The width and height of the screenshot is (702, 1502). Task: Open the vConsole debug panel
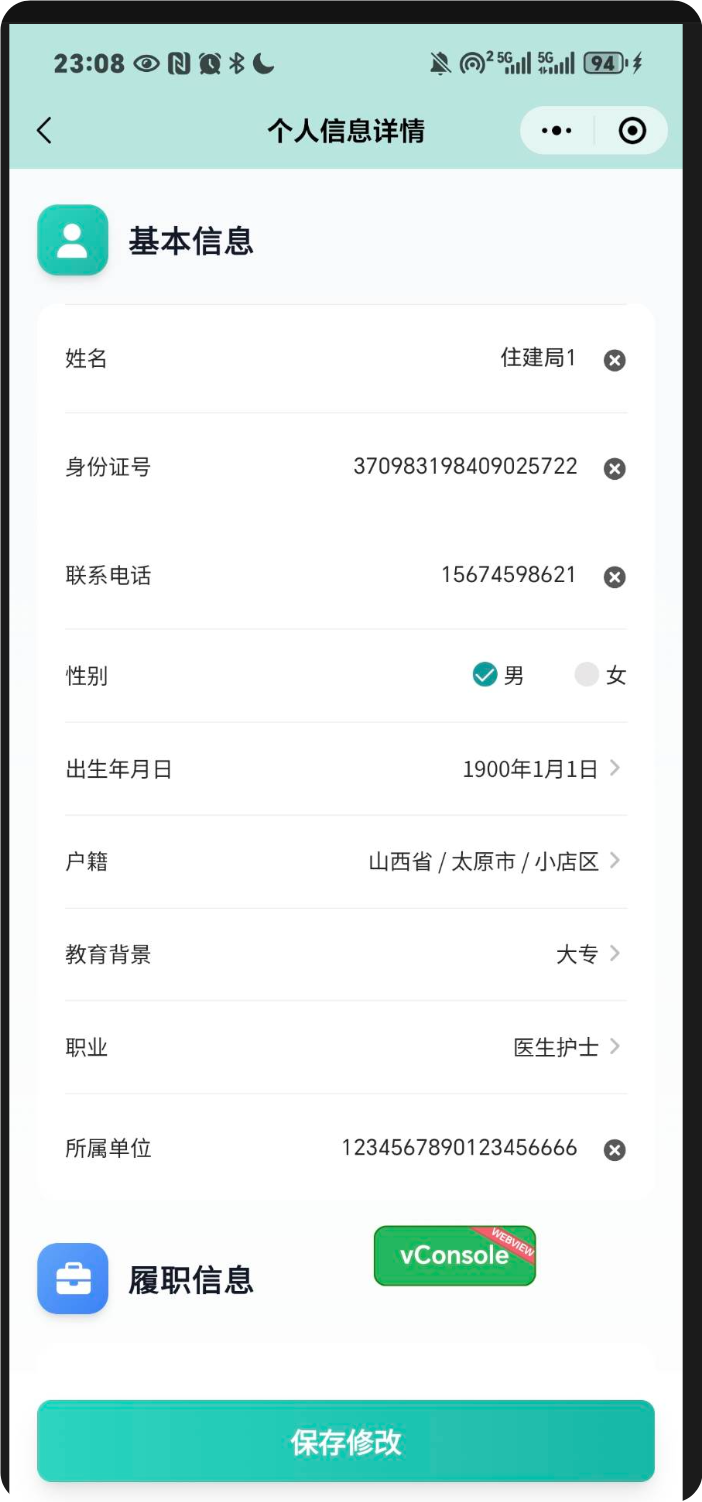point(455,1256)
